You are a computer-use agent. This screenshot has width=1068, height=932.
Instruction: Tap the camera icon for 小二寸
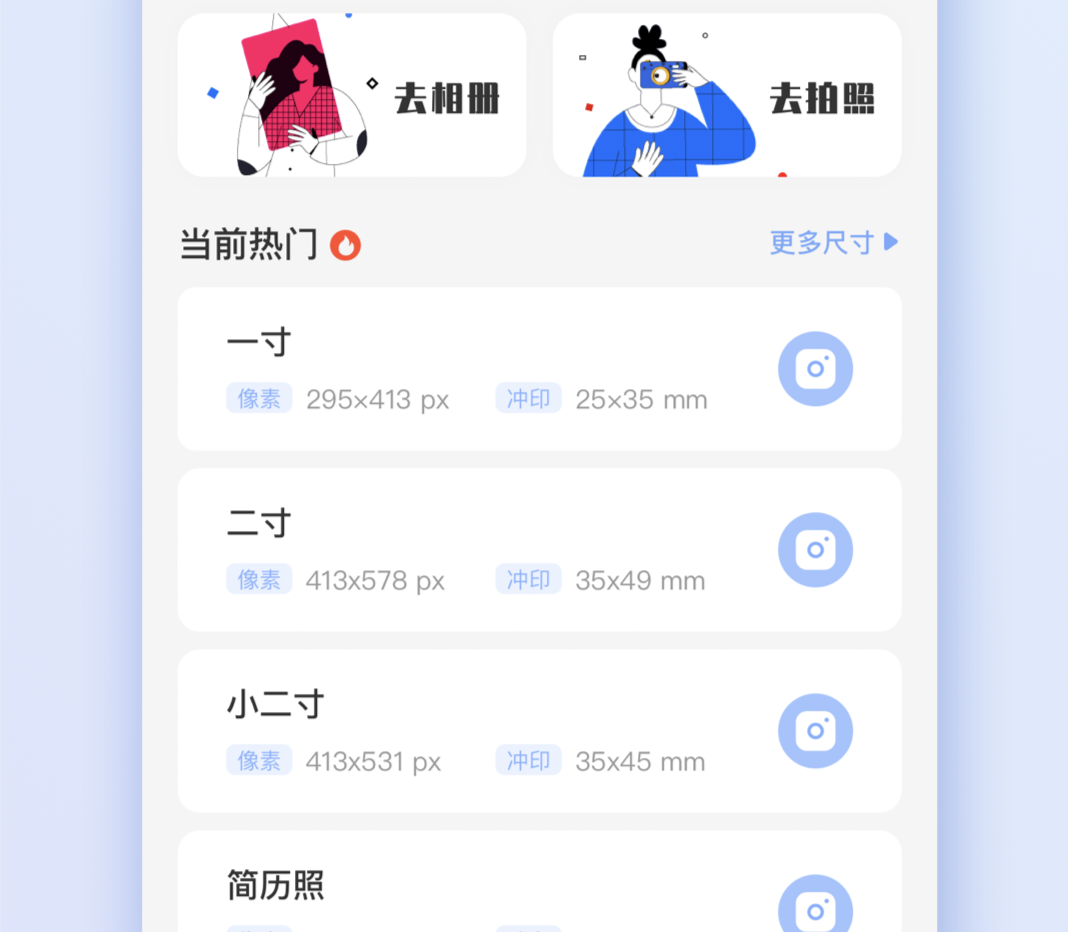[x=815, y=731]
